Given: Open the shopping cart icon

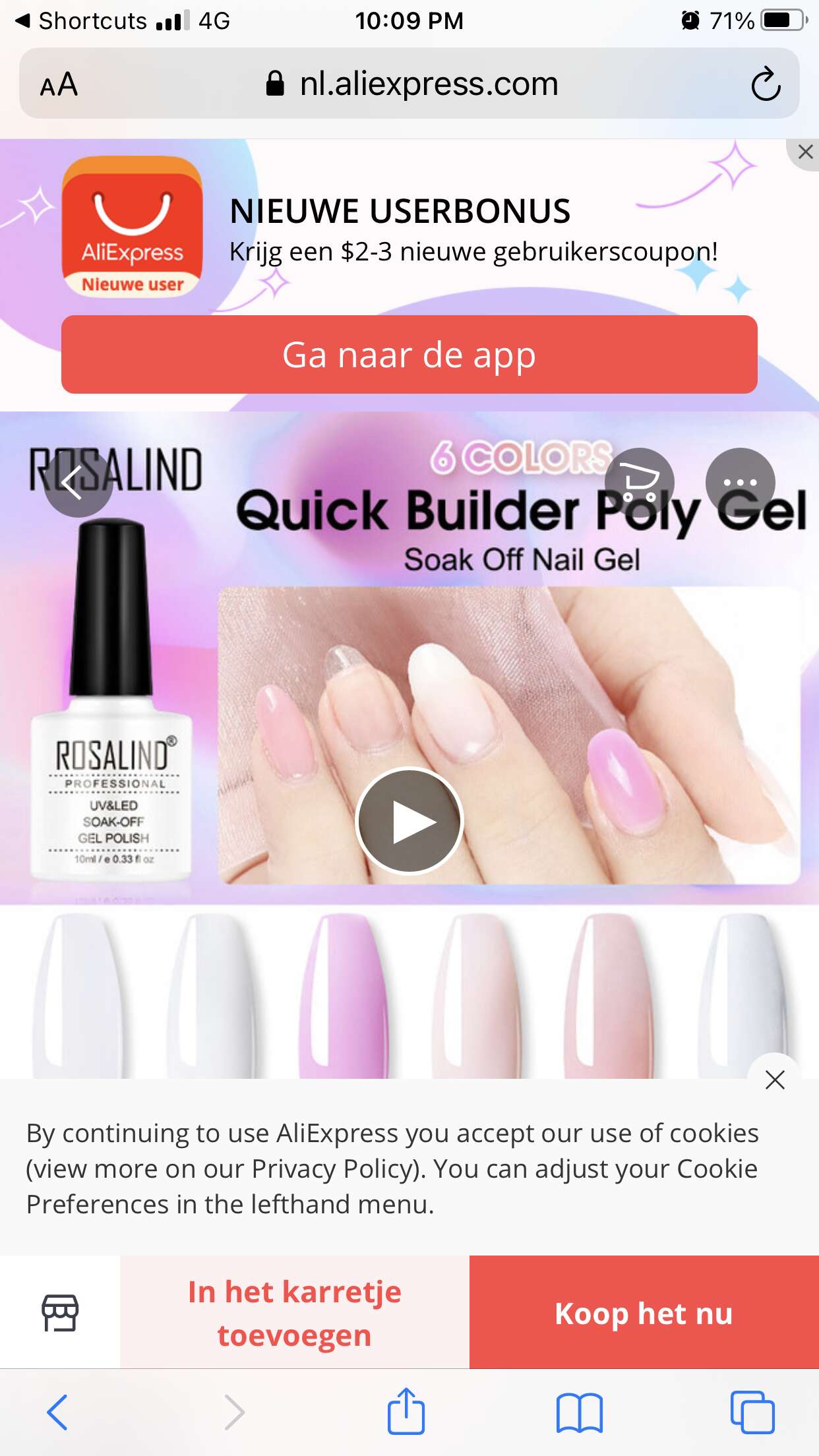Looking at the screenshot, I should click(x=639, y=483).
